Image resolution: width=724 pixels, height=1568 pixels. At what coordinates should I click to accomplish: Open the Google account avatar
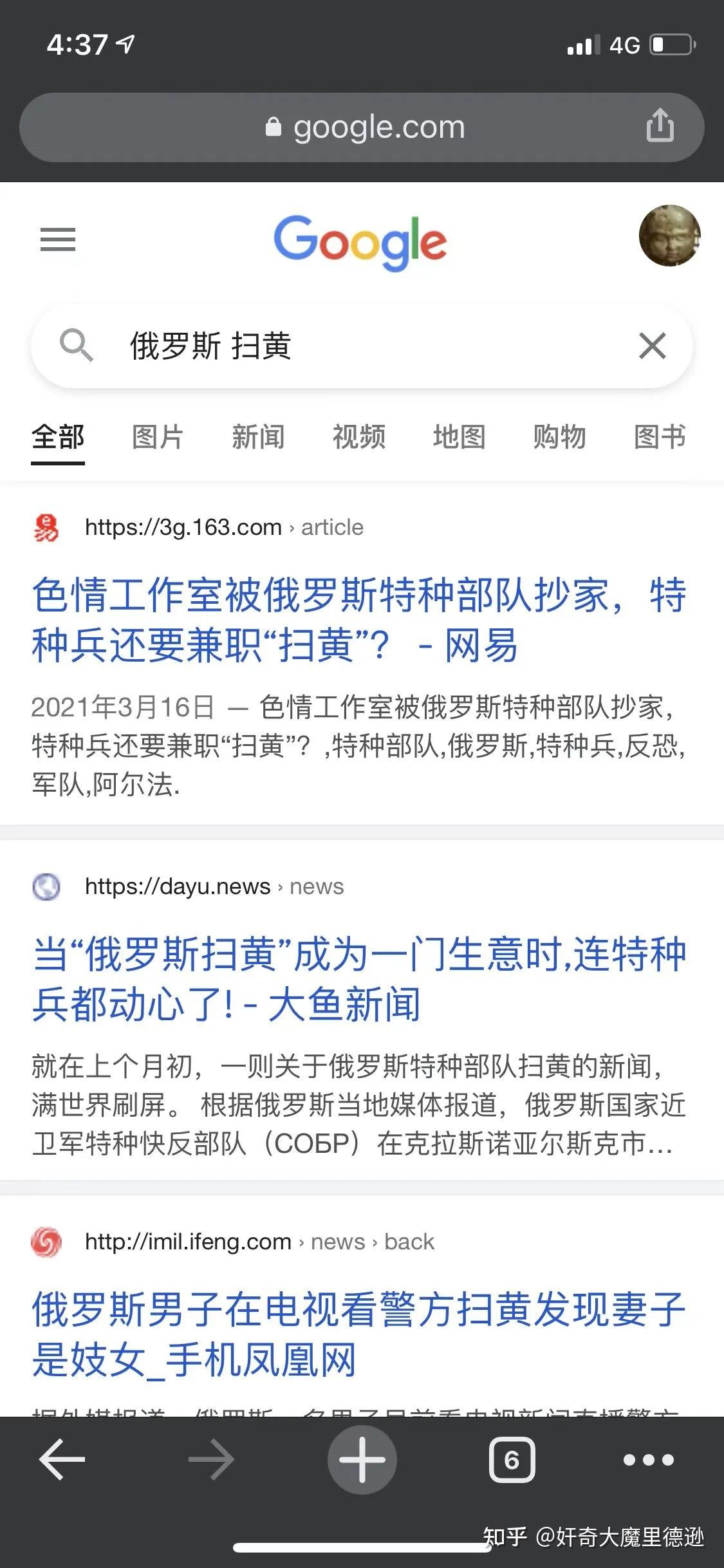669,236
